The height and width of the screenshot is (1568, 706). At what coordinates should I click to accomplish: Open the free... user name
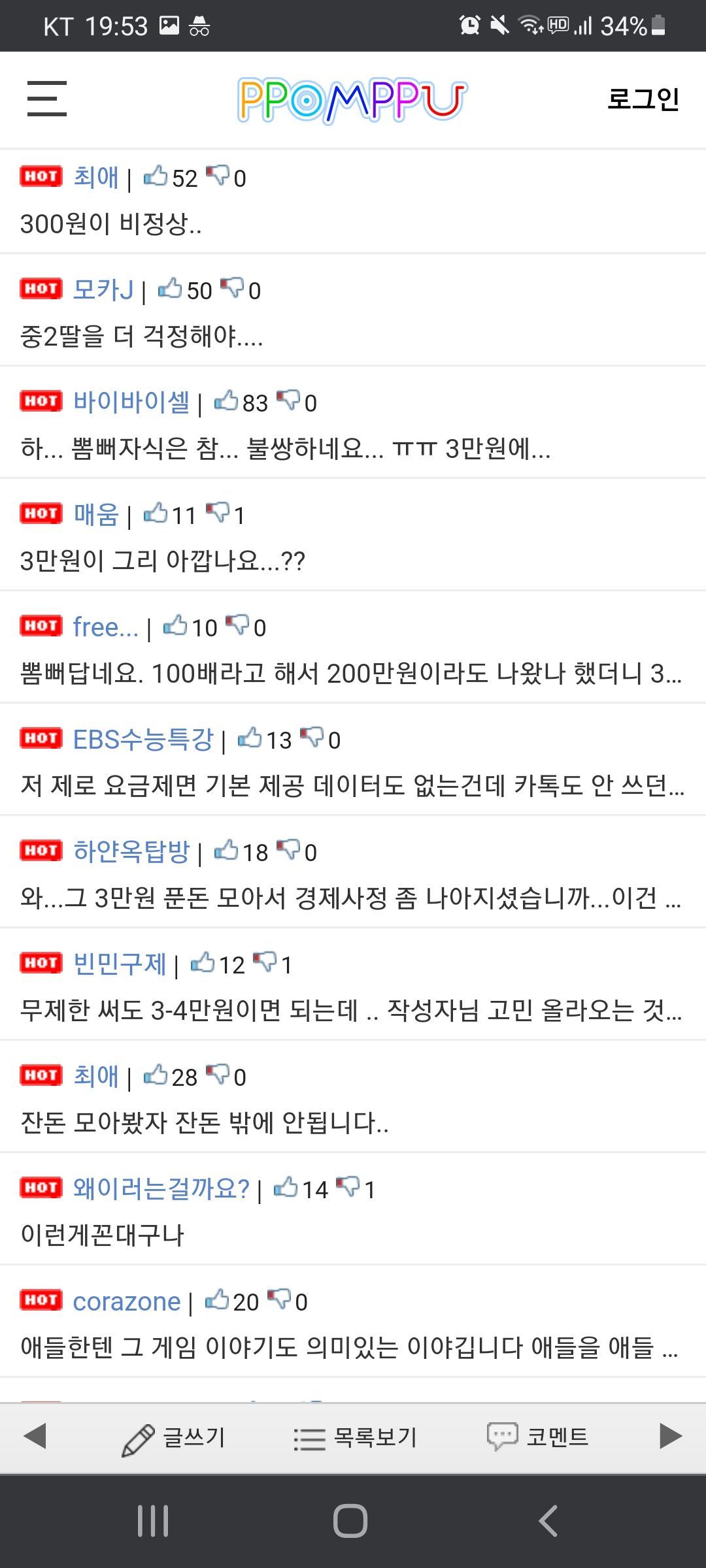(105, 627)
